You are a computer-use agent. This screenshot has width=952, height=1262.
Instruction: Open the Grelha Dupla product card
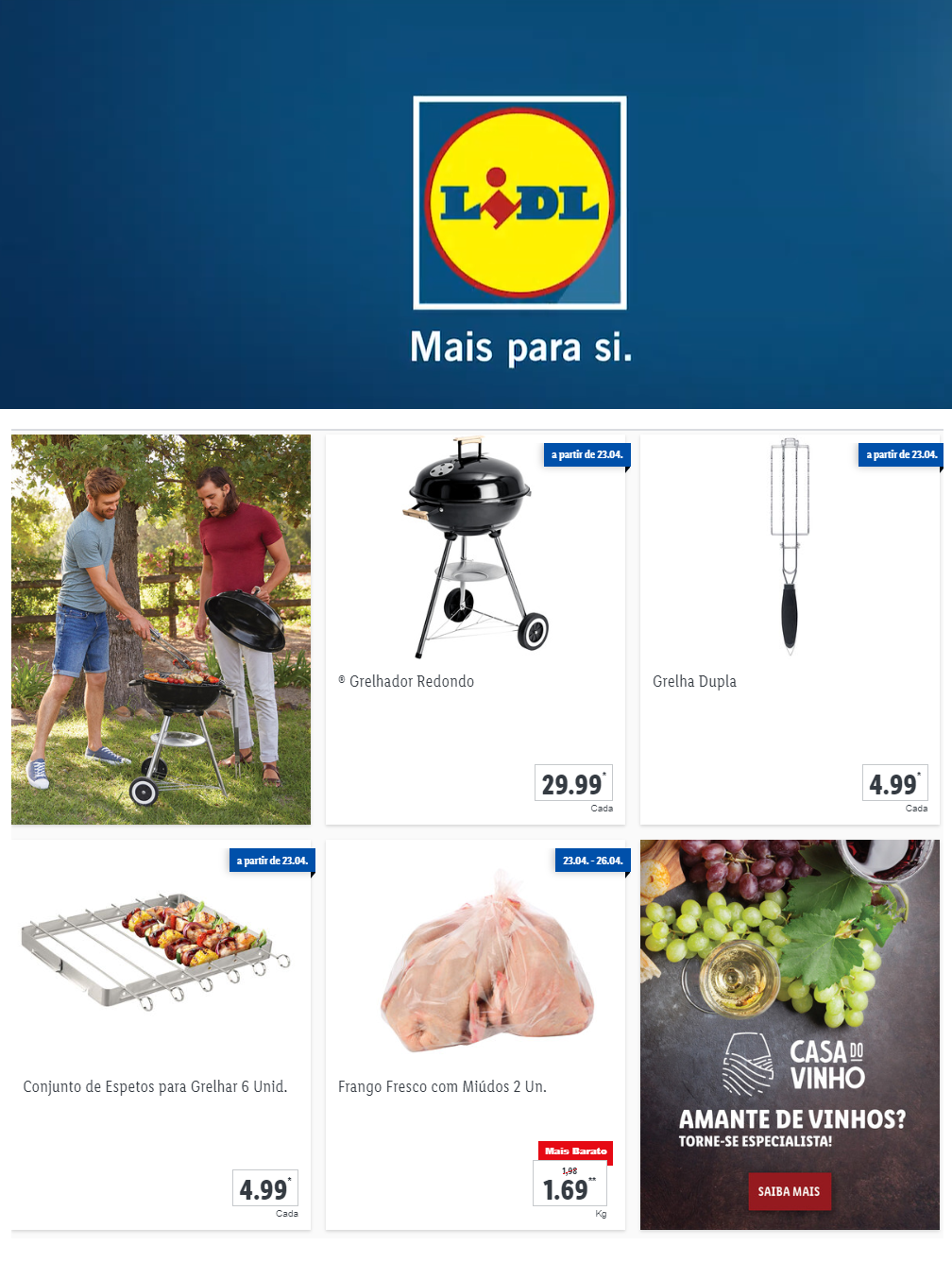click(790, 629)
